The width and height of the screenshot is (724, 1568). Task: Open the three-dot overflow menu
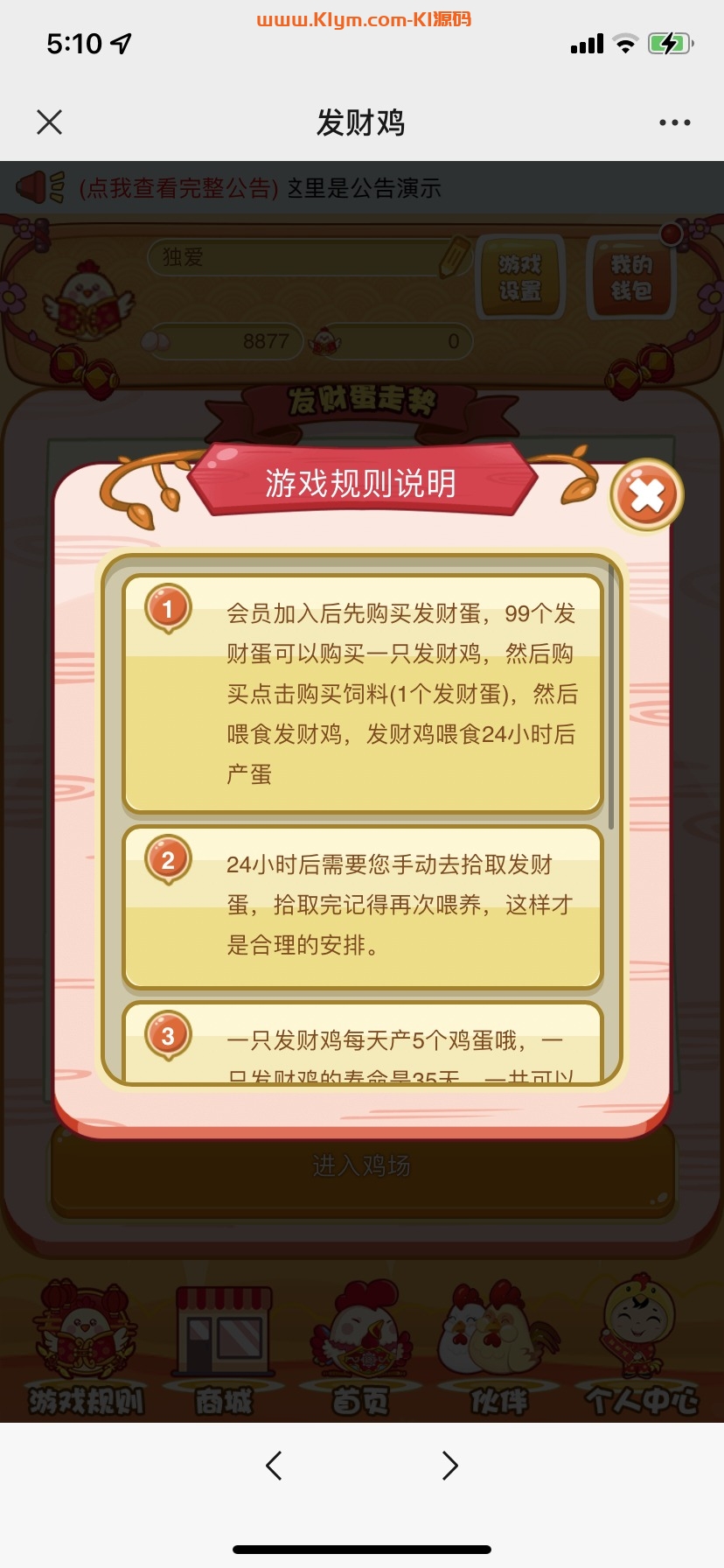click(x=674, y=122)
